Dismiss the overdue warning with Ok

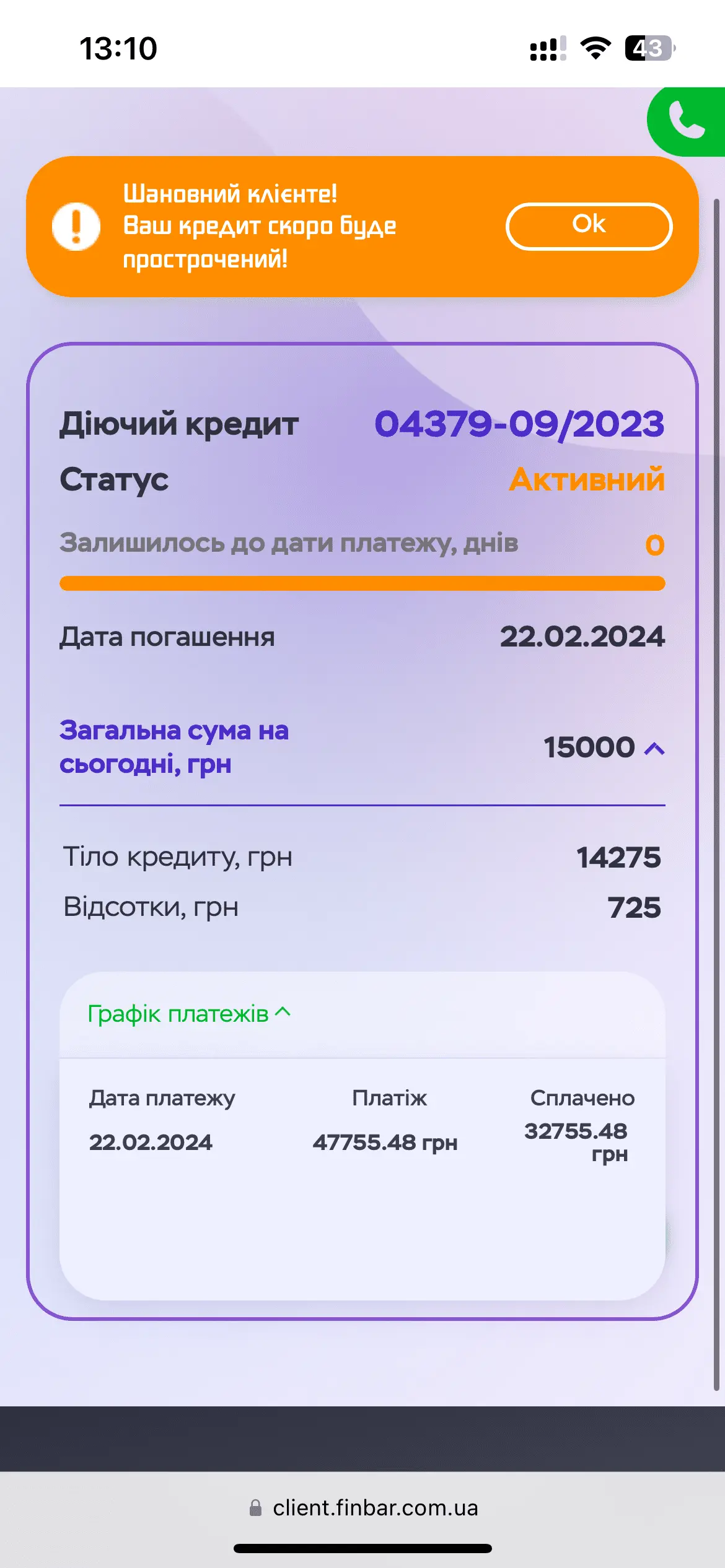point(589,226)
